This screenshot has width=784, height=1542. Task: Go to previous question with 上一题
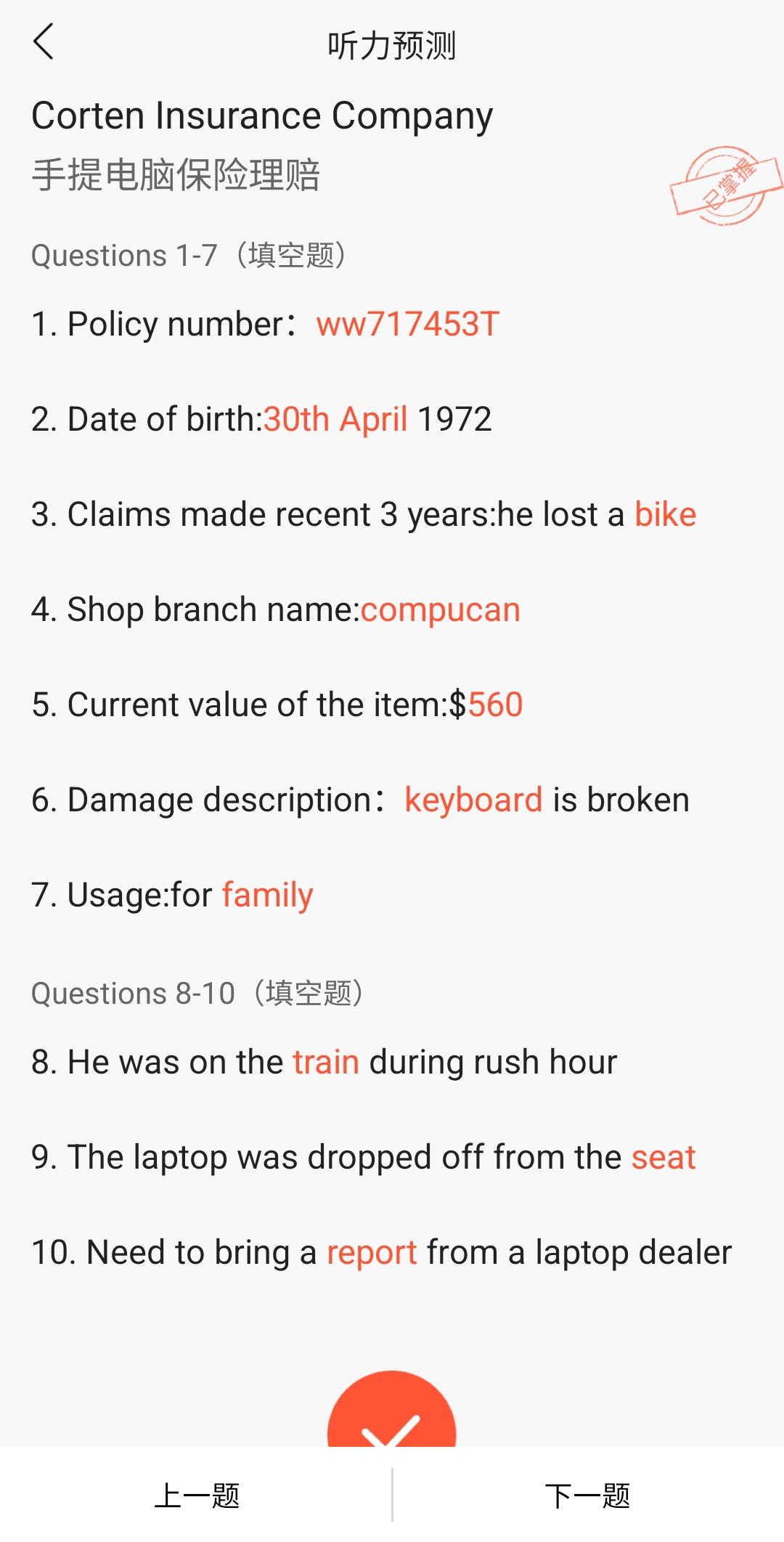click(x=196, y=1496)
